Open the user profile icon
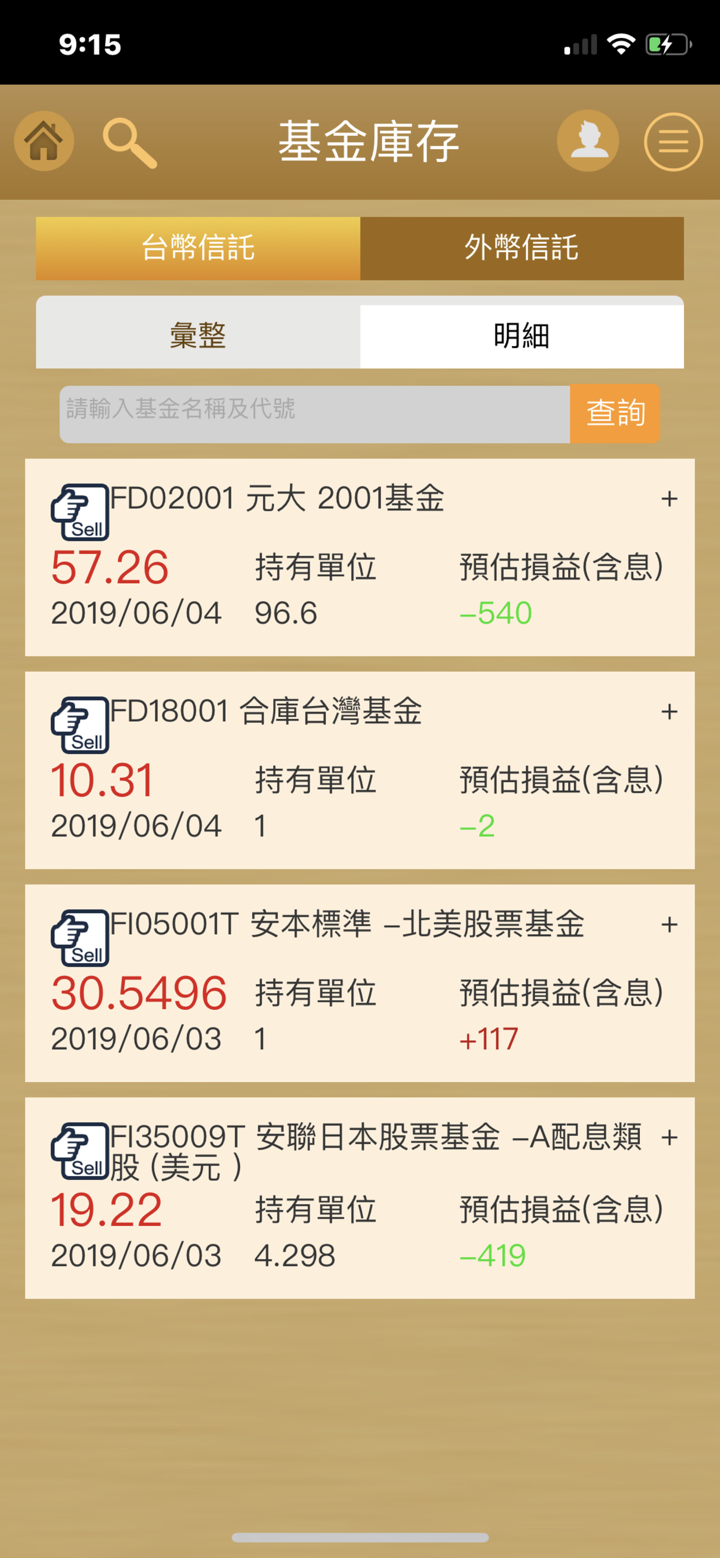 coord(588,141)
